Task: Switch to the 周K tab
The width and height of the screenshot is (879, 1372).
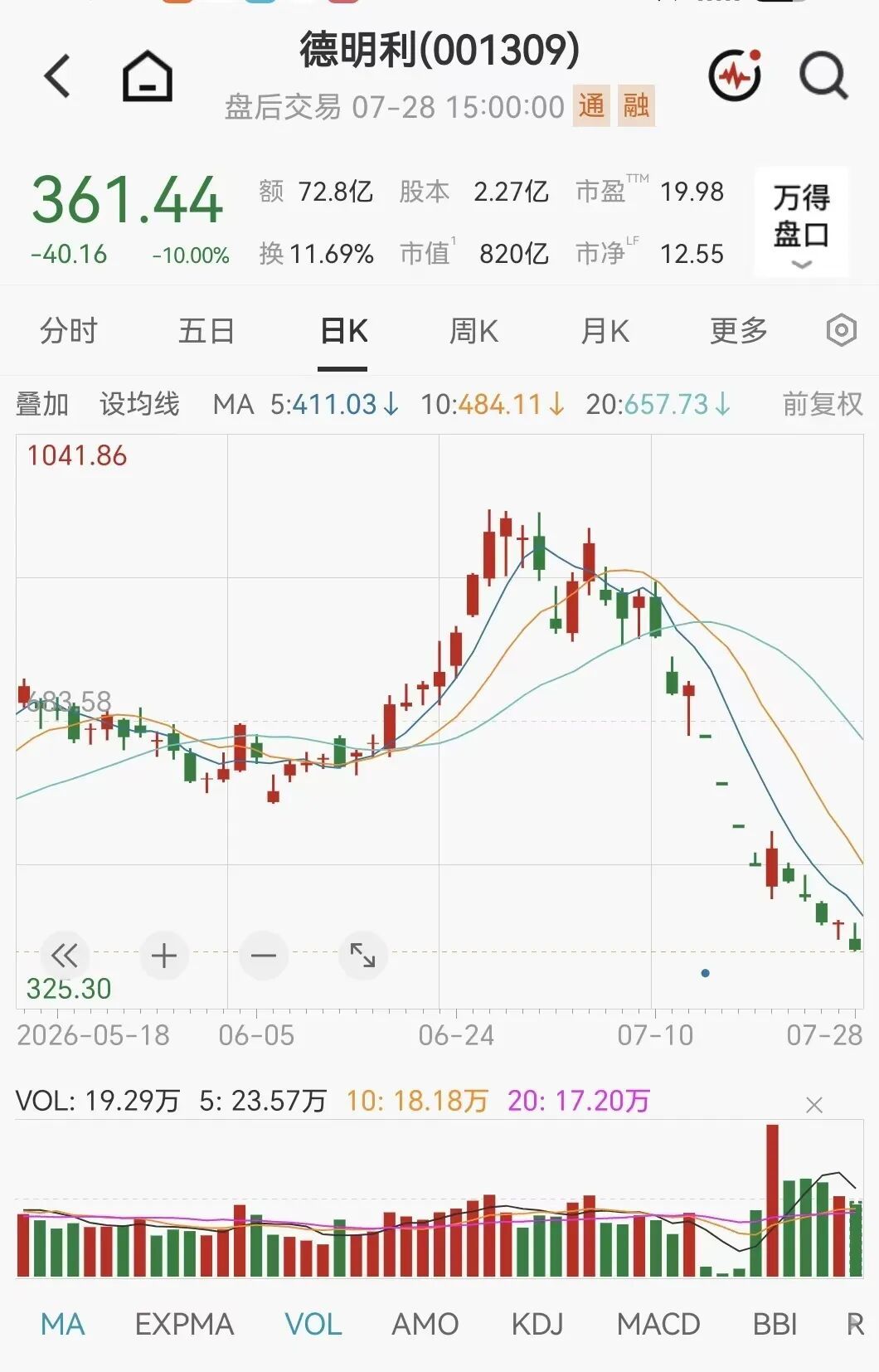Action: point(473,331)
